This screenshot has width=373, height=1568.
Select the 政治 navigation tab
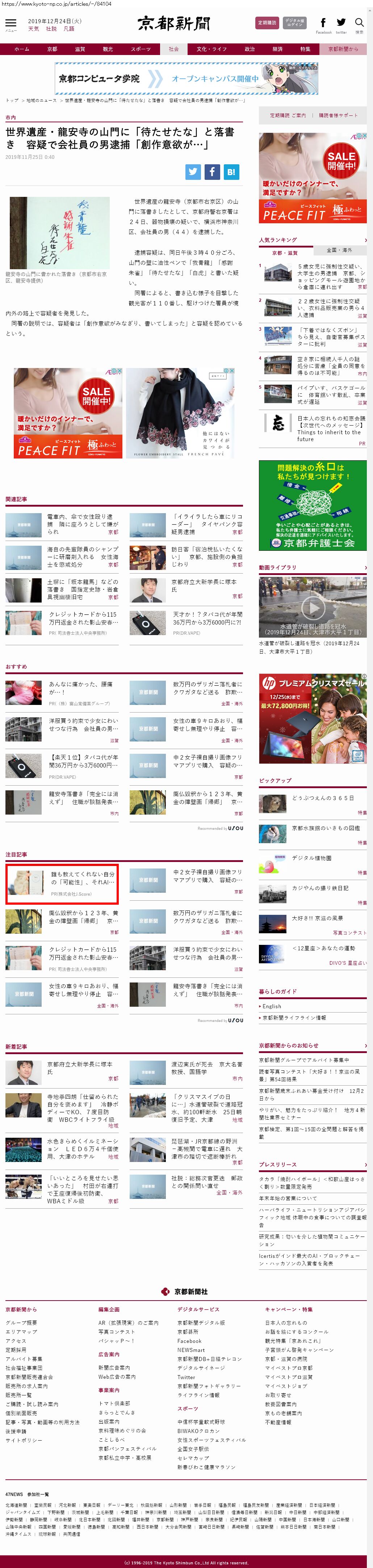(250, 49)
